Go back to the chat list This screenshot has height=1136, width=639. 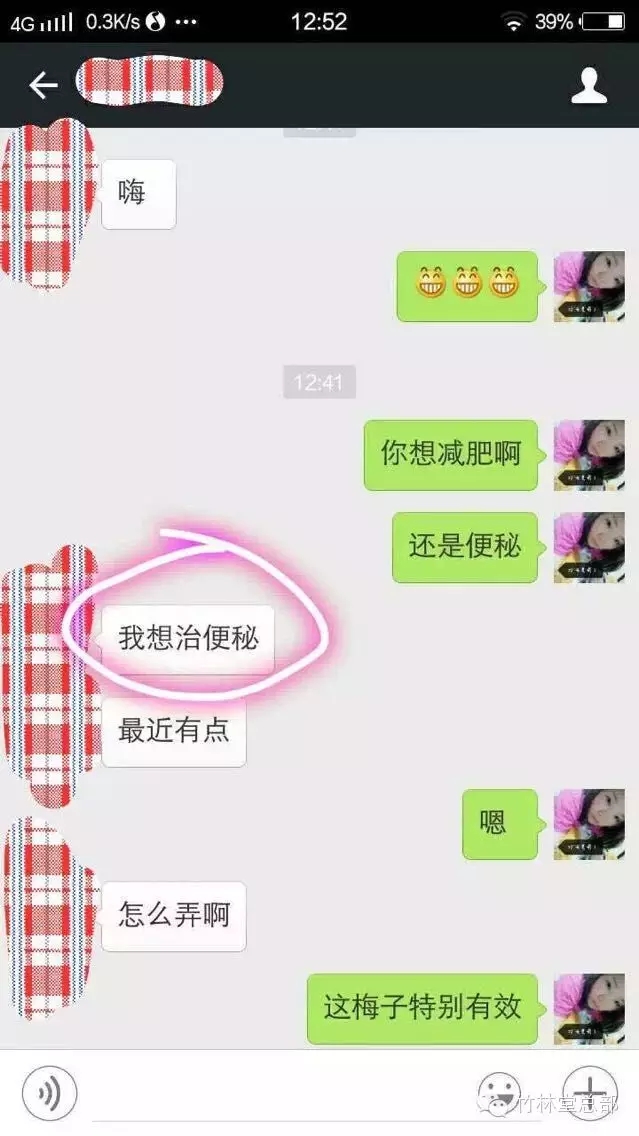click(x=43, y=86)
